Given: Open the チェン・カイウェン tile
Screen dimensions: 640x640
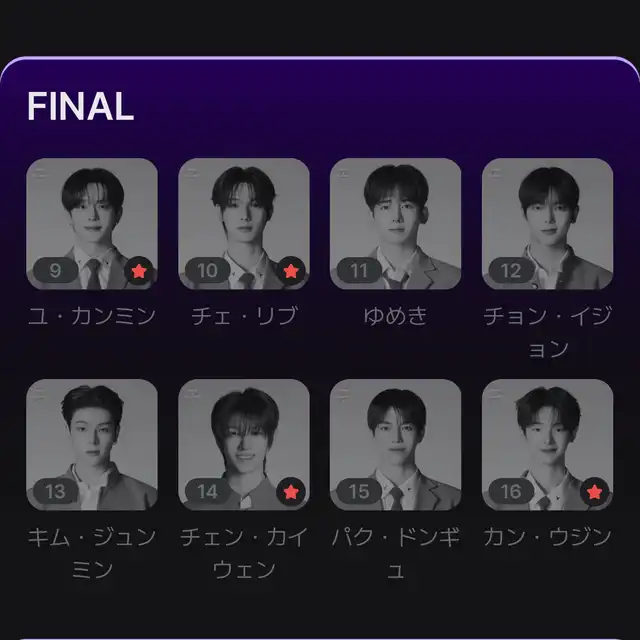Looking at the screenshot, I should tap(244, 445).
